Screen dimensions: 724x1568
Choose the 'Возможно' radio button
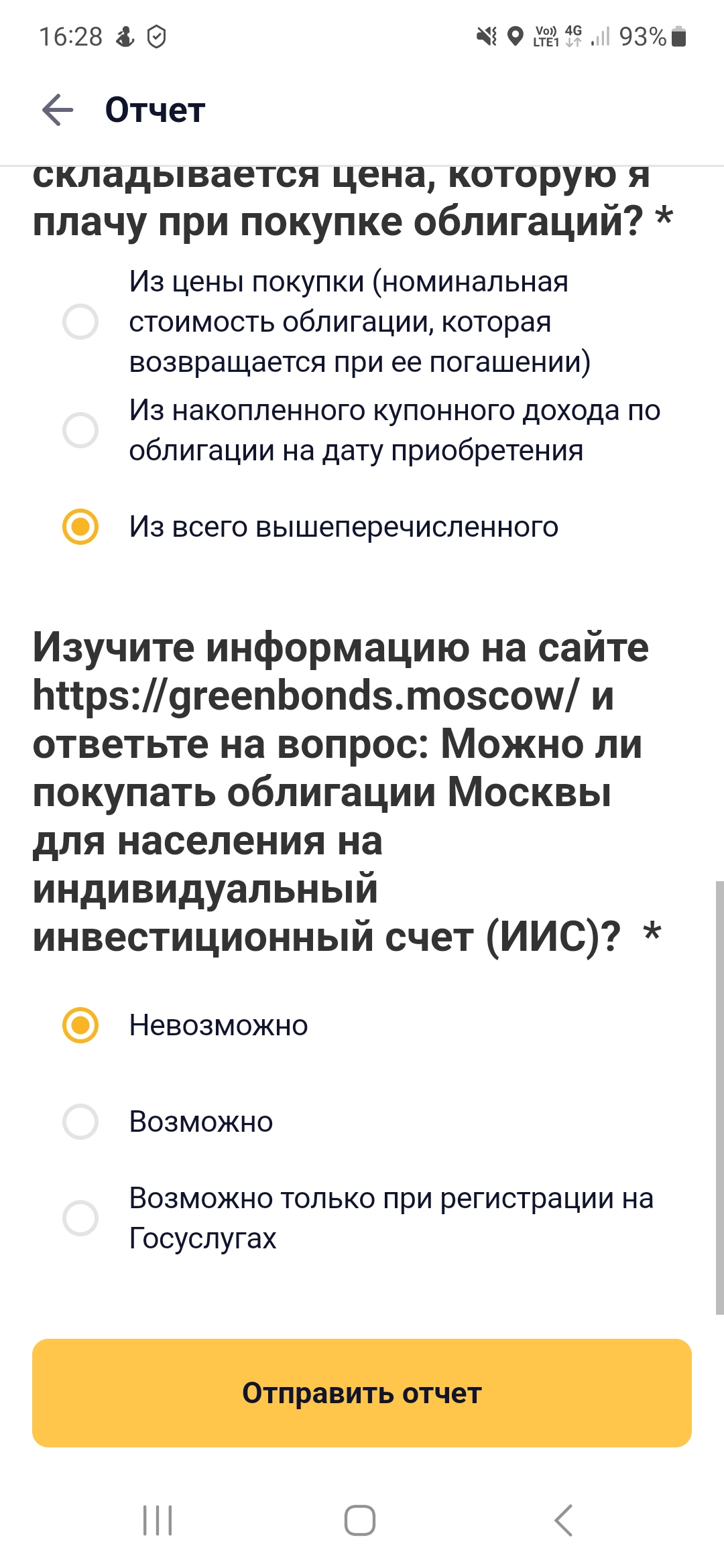point(80,1121)
